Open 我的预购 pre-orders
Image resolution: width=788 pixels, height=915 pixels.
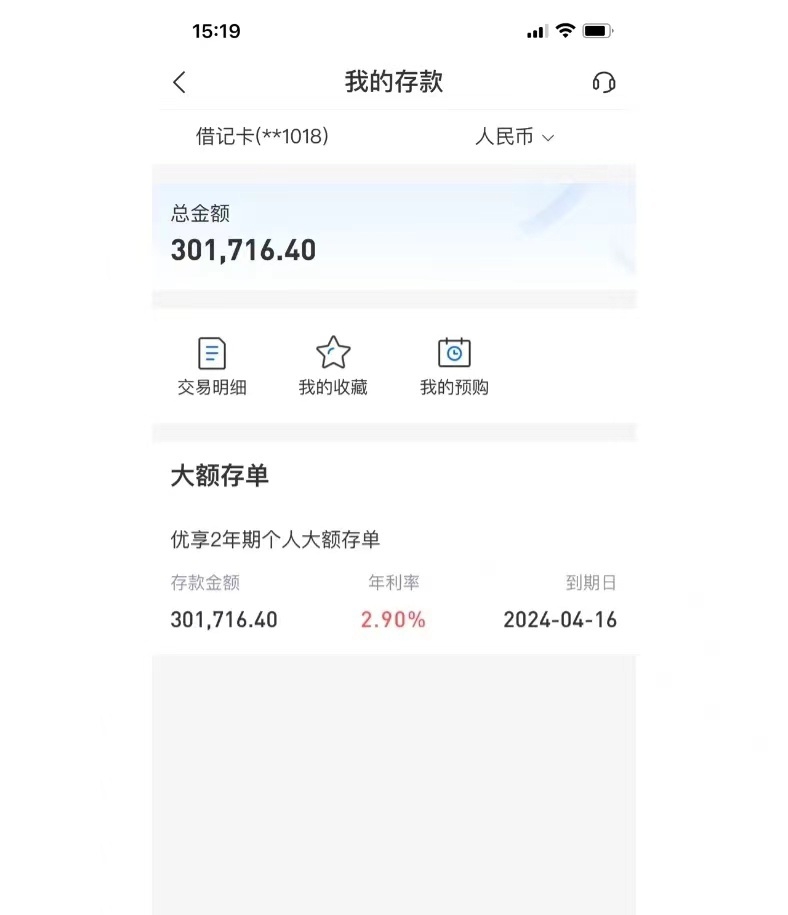[454, 367]
